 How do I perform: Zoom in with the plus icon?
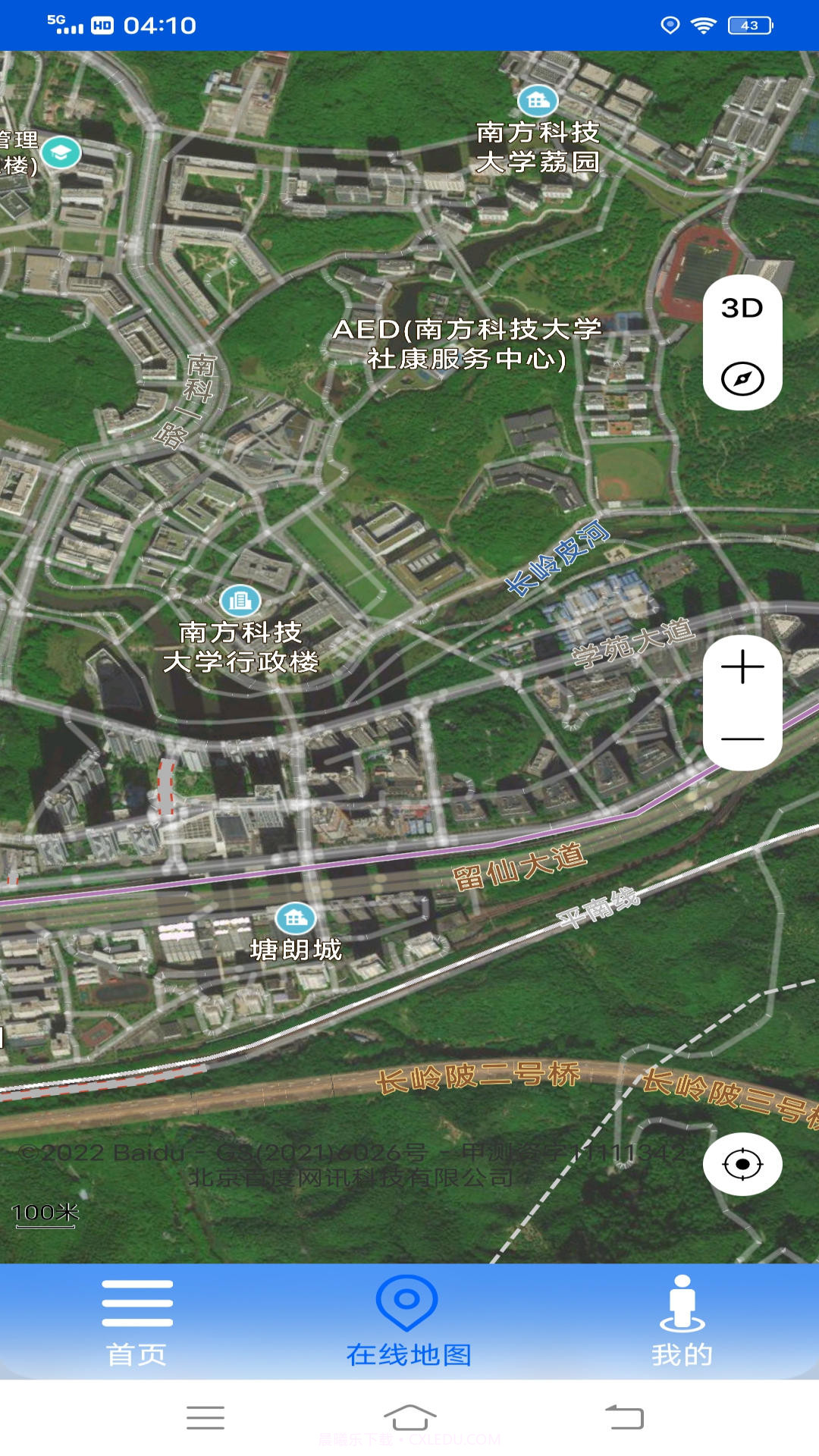(742, 667)
